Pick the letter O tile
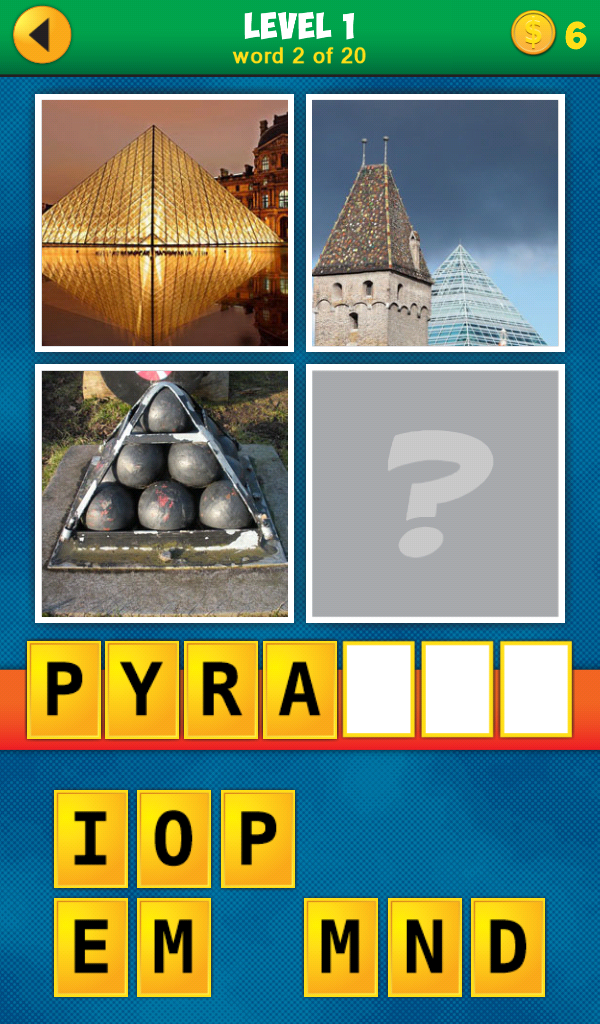 click(174, 839)
